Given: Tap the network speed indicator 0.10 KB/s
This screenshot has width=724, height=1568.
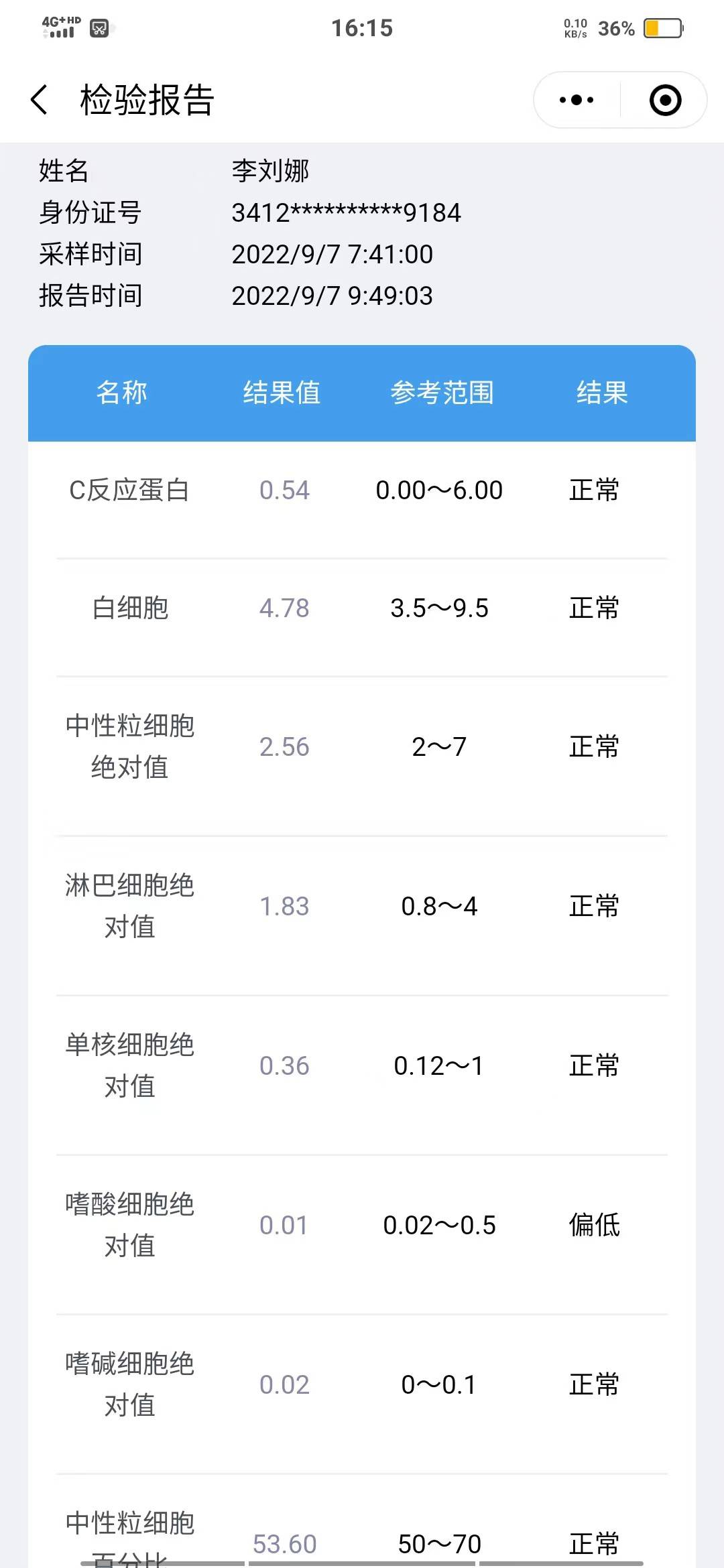Looking at the screenshot, I should point(575,27).
